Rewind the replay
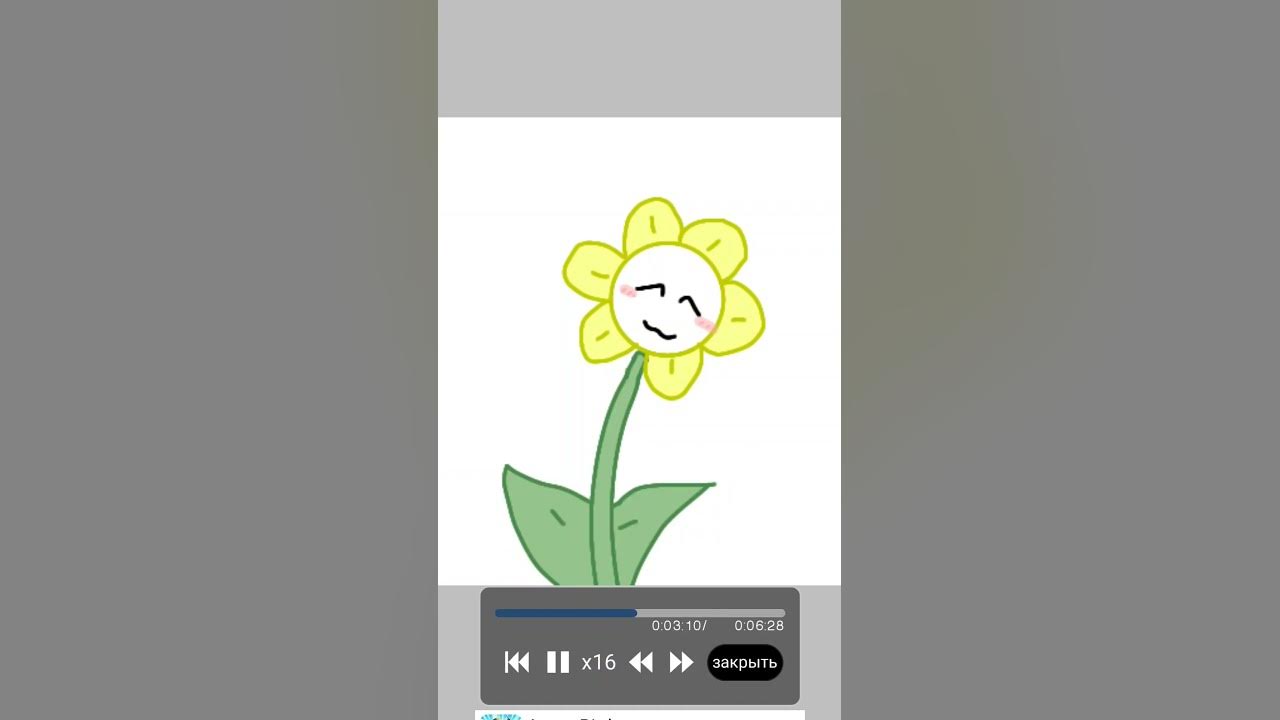This screenshot has width=1280, height=720. (641, 662)
